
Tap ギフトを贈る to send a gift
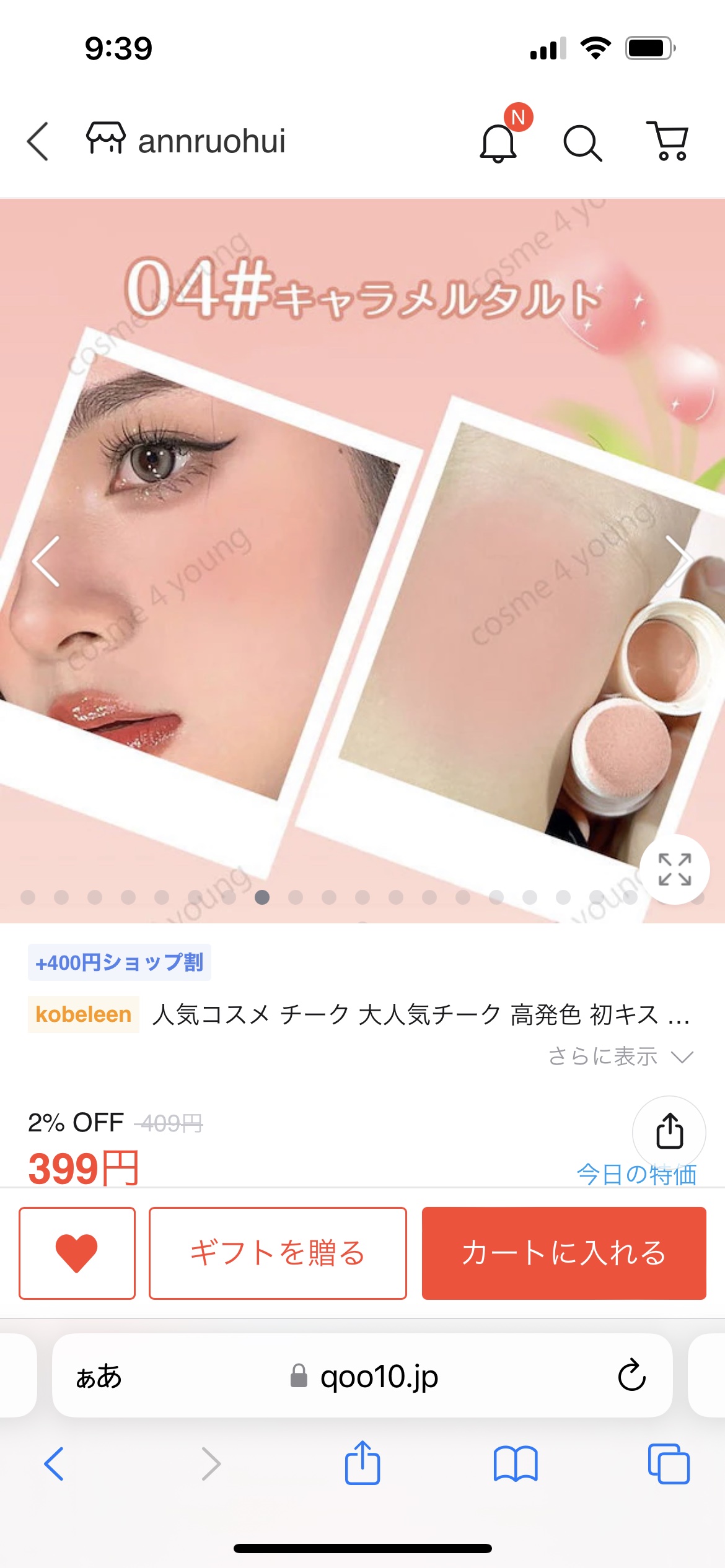point(278,1253)
